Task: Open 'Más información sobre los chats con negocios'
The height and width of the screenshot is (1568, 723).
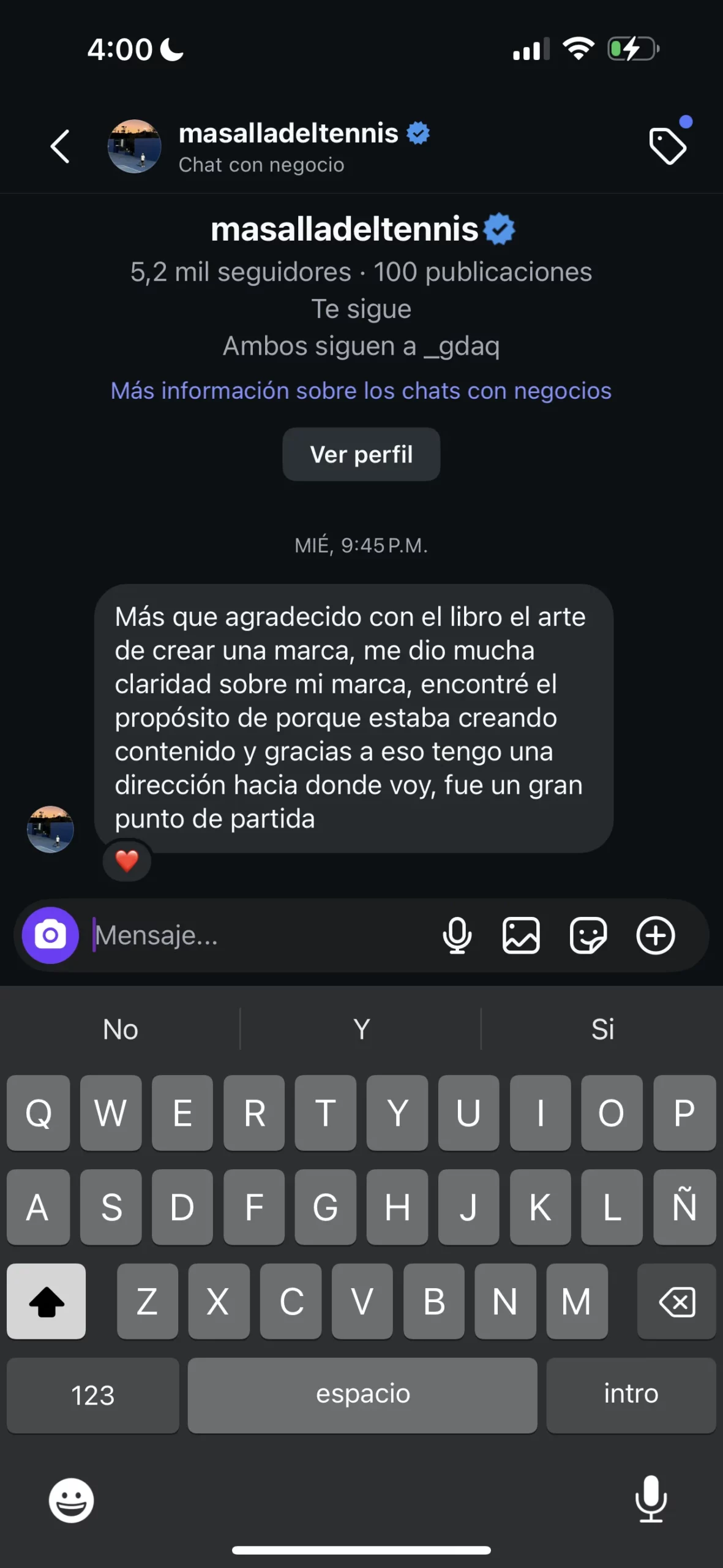Action: pyautogui.click(x=361, y=390)
